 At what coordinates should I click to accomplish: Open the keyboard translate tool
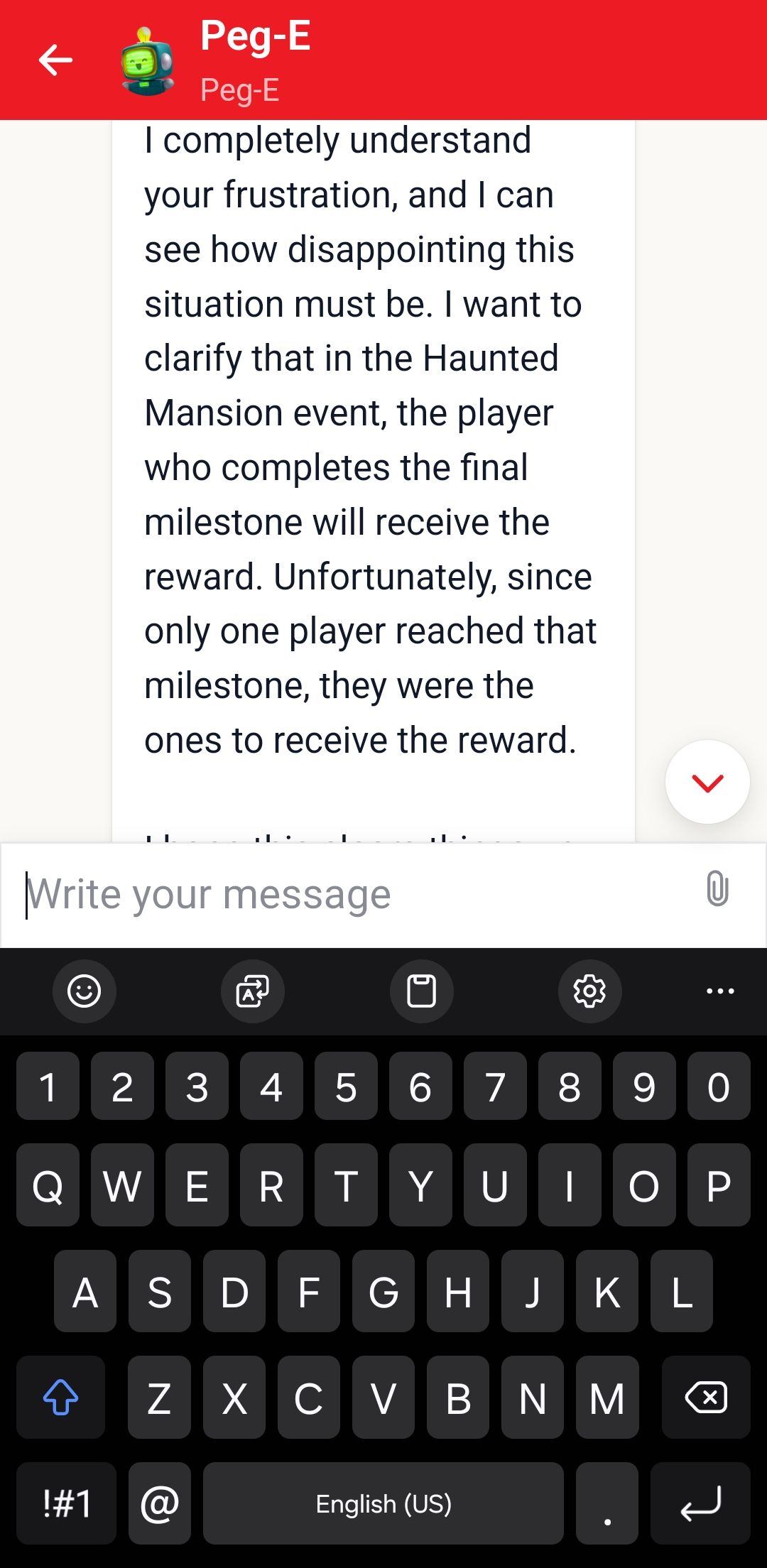(253, 991)
